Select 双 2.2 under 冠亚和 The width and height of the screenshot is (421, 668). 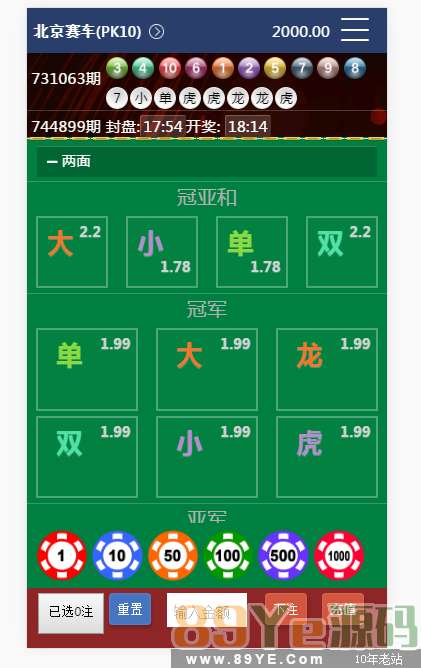342,252
